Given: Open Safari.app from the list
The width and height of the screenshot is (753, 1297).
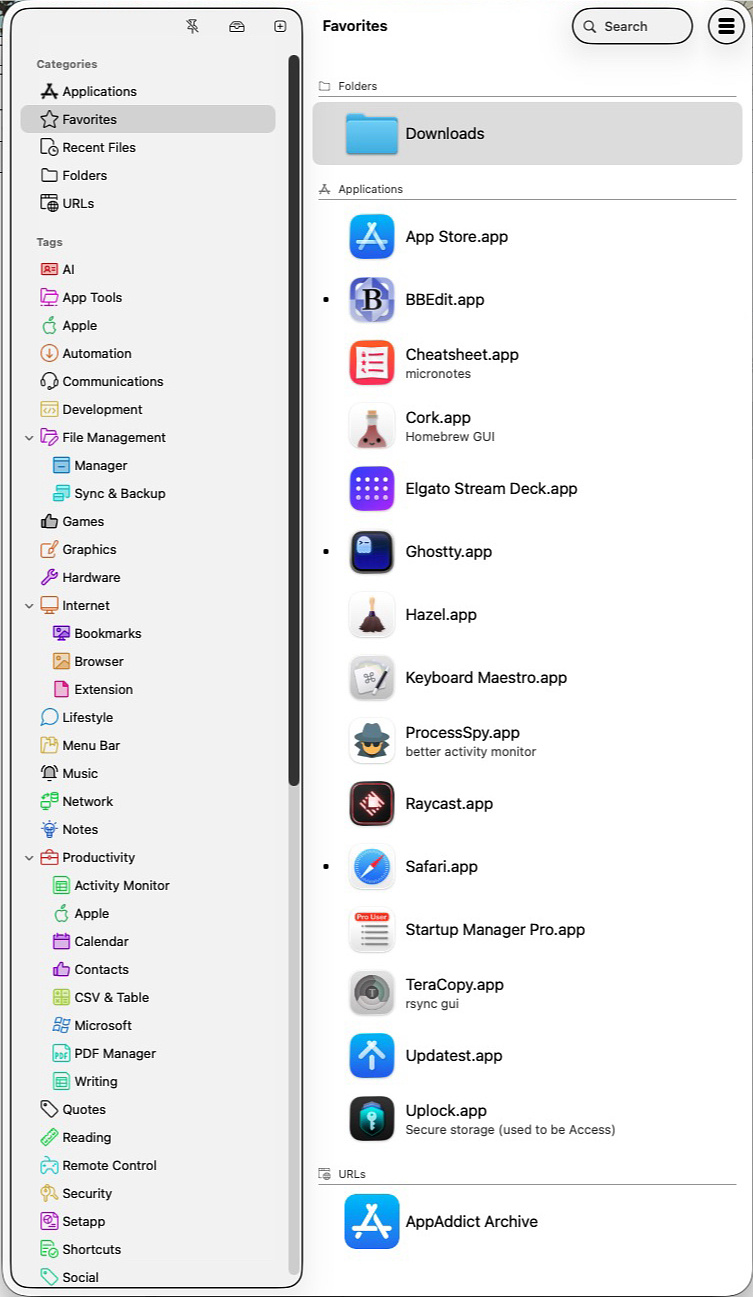Looking at the screenshot, I should (x=441, y=866).
